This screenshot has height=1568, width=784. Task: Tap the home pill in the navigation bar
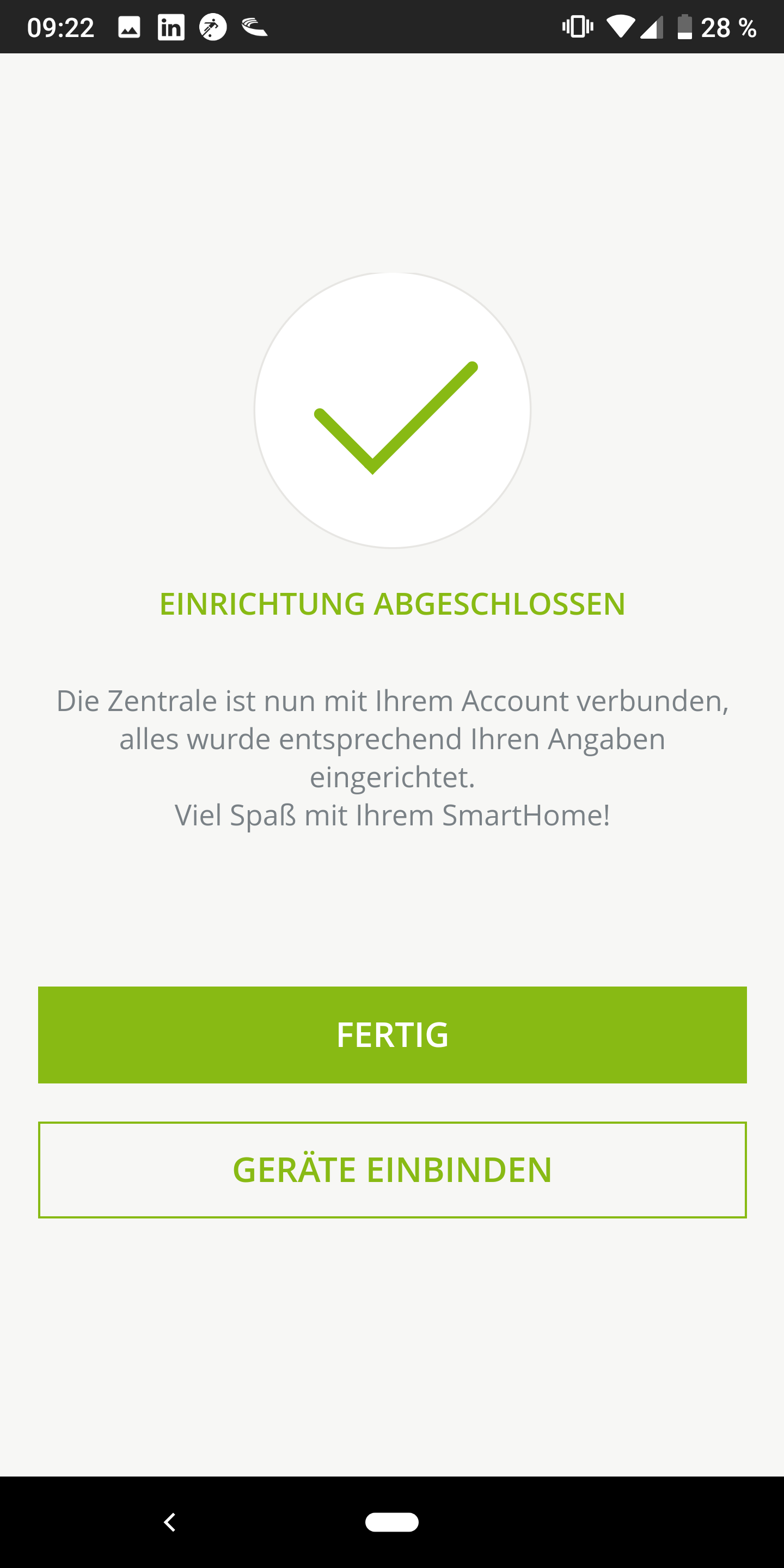point(391,1522)
